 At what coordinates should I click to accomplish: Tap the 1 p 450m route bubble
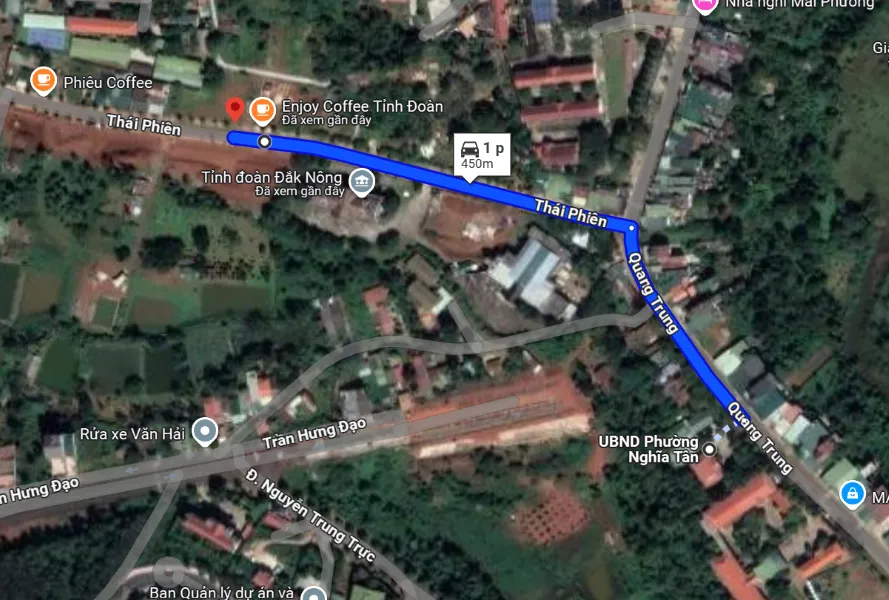482,155
